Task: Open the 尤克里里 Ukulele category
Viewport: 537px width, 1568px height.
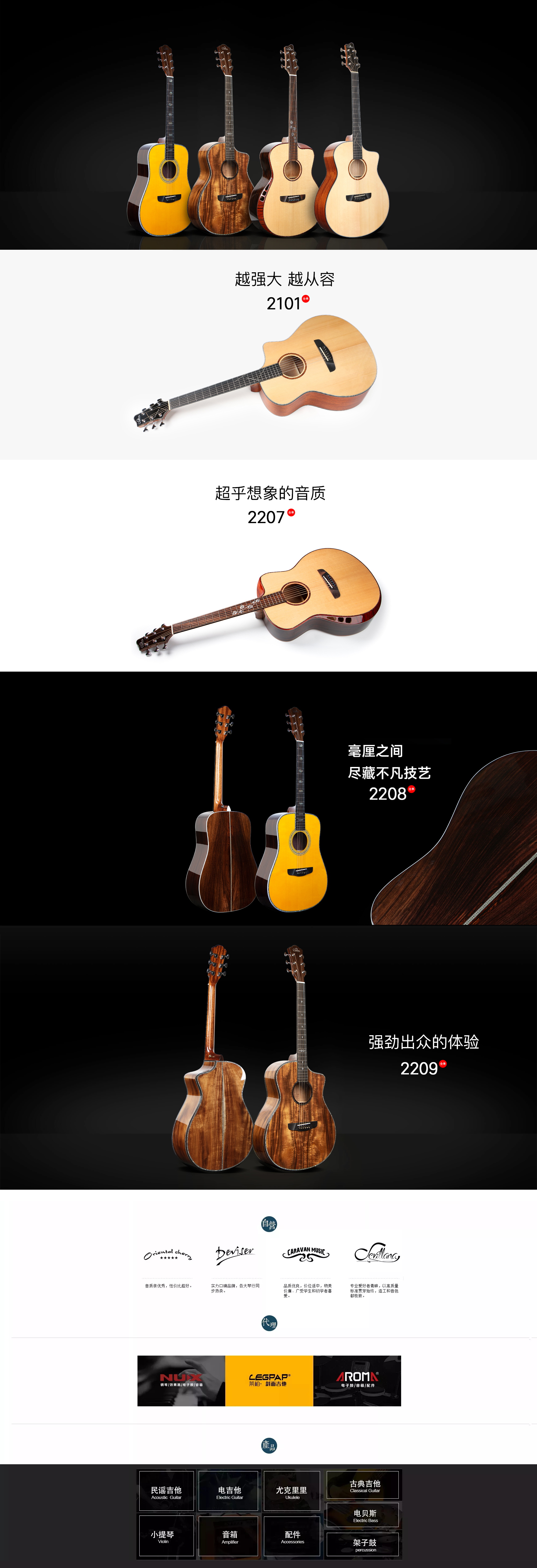Action: click(292, 1491)
